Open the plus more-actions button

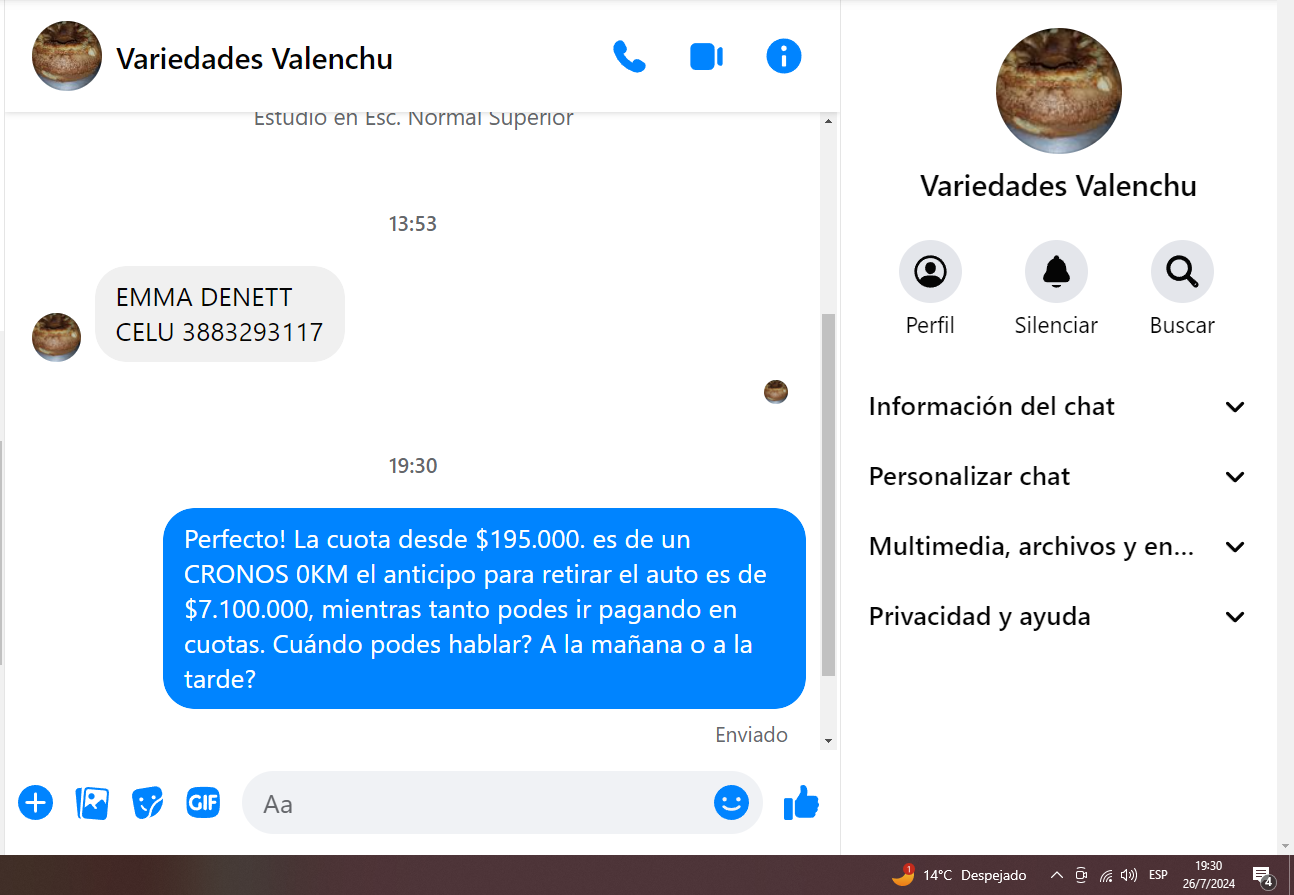pos(35,802)
